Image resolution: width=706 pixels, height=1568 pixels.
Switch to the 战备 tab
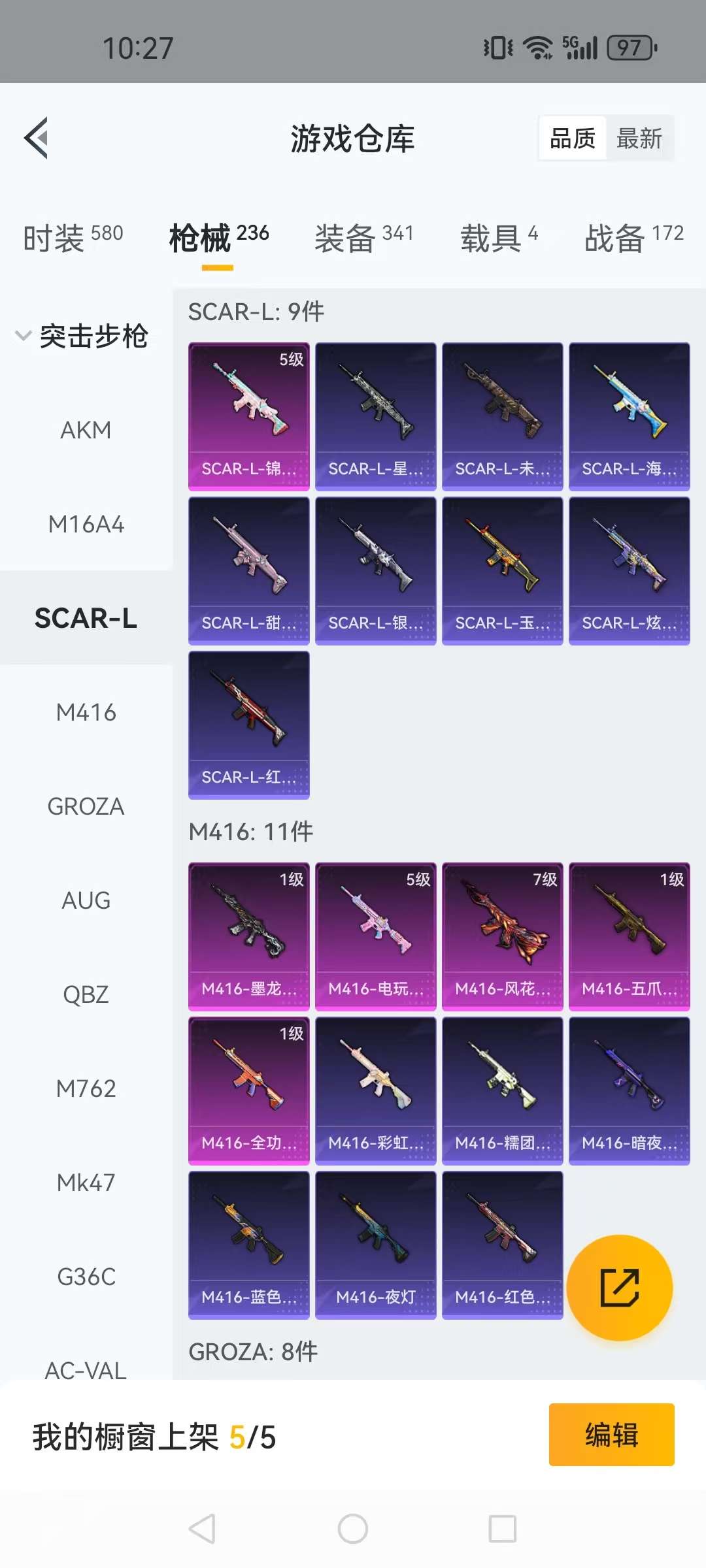tap(633, 237)
